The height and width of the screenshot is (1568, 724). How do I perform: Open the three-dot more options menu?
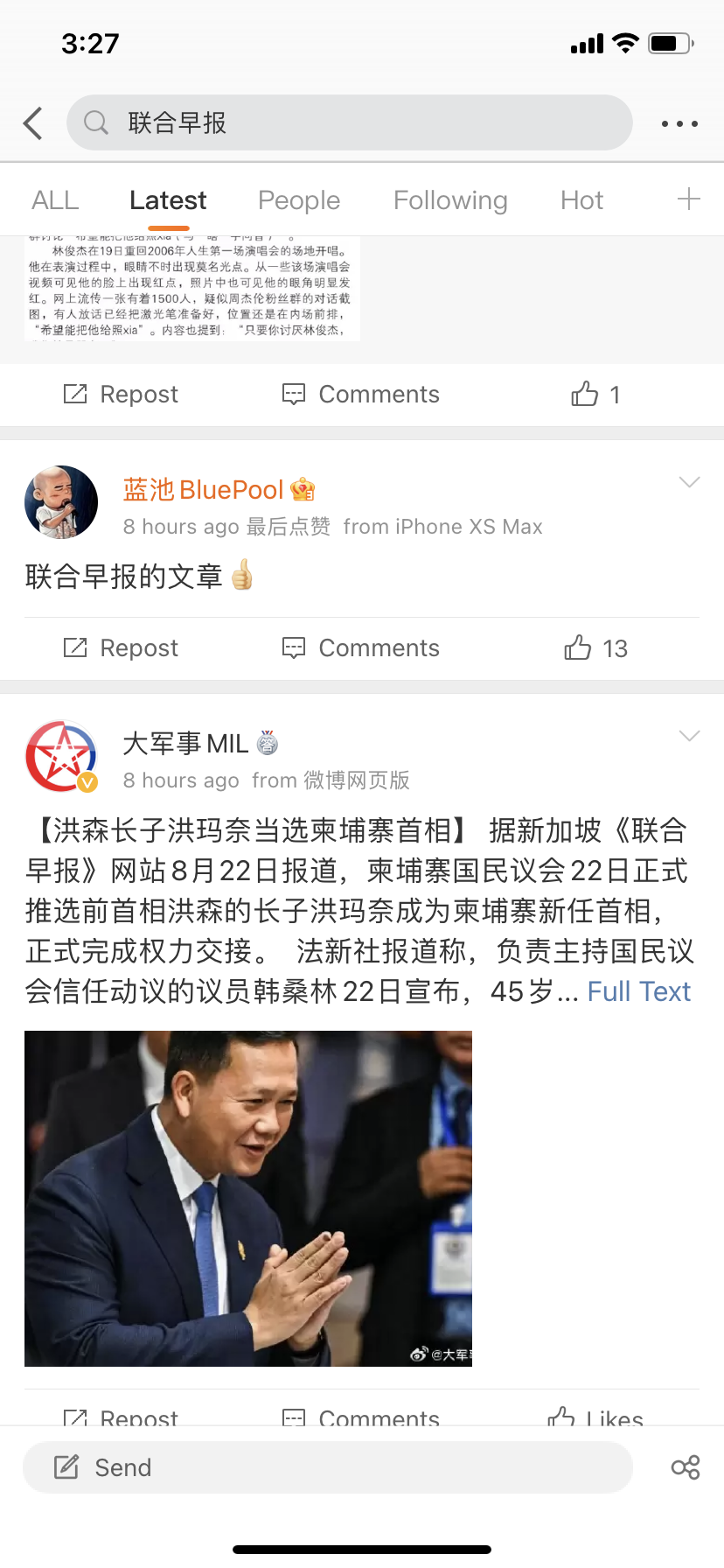(679, 123)
